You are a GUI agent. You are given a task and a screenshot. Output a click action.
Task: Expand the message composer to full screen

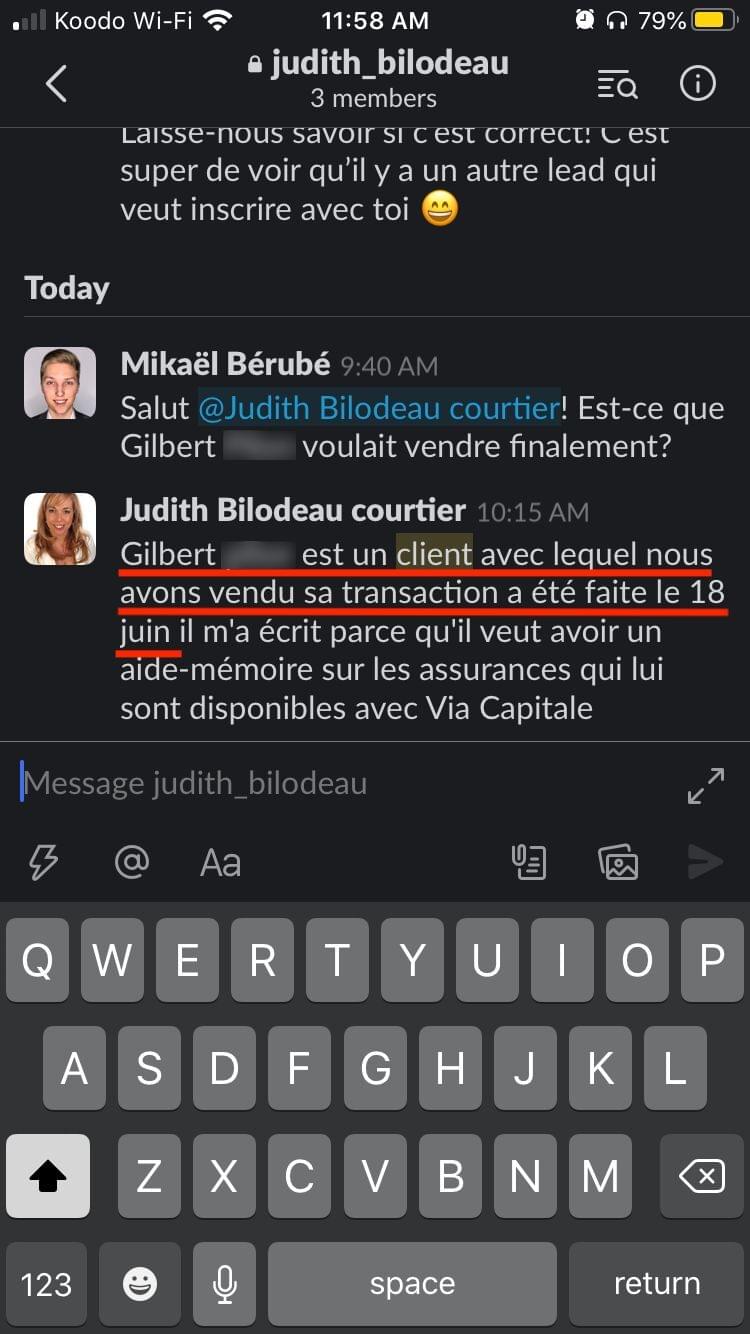click(706, 785)
